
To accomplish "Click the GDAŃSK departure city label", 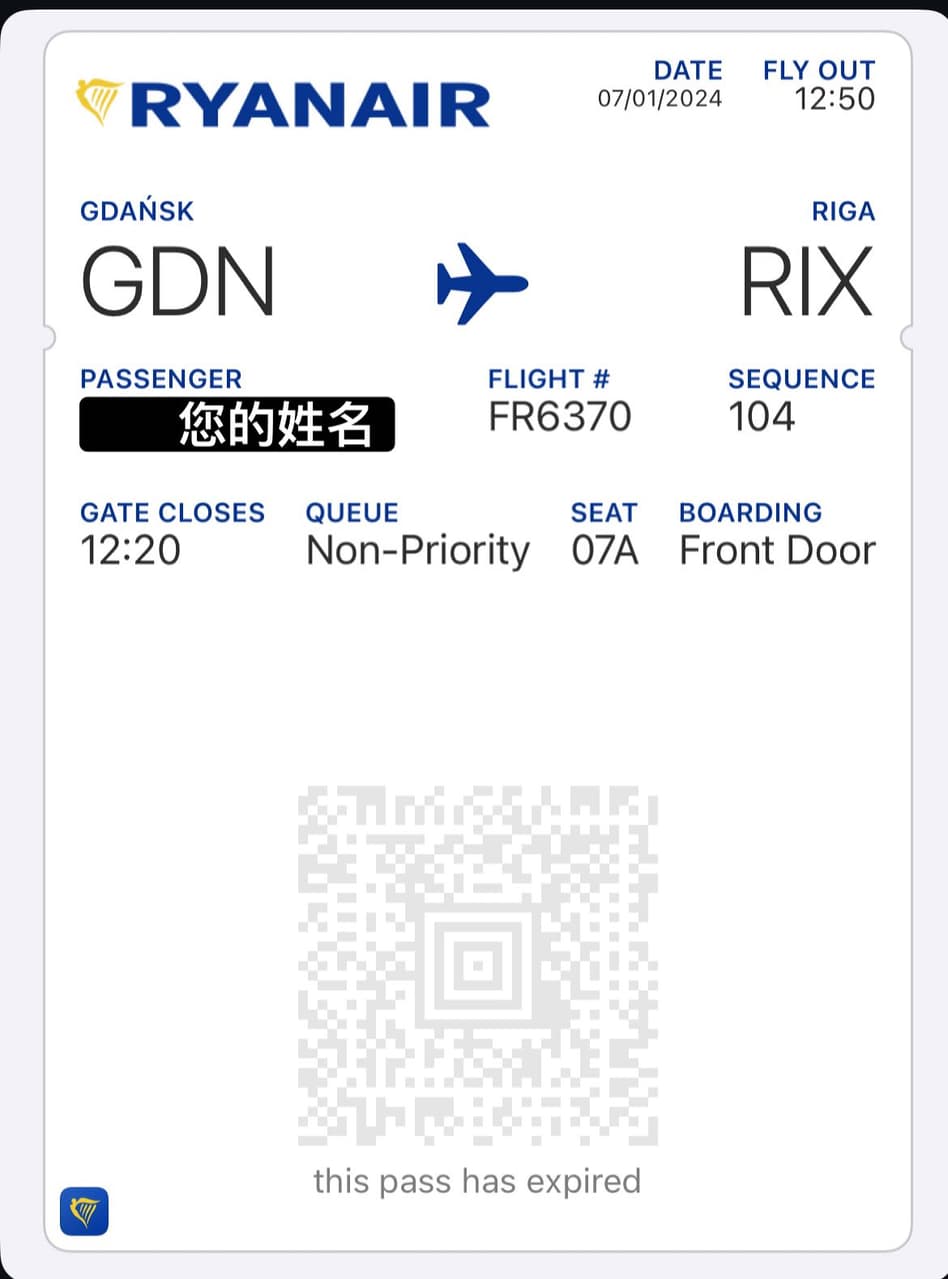I will [x=136, y=211].
